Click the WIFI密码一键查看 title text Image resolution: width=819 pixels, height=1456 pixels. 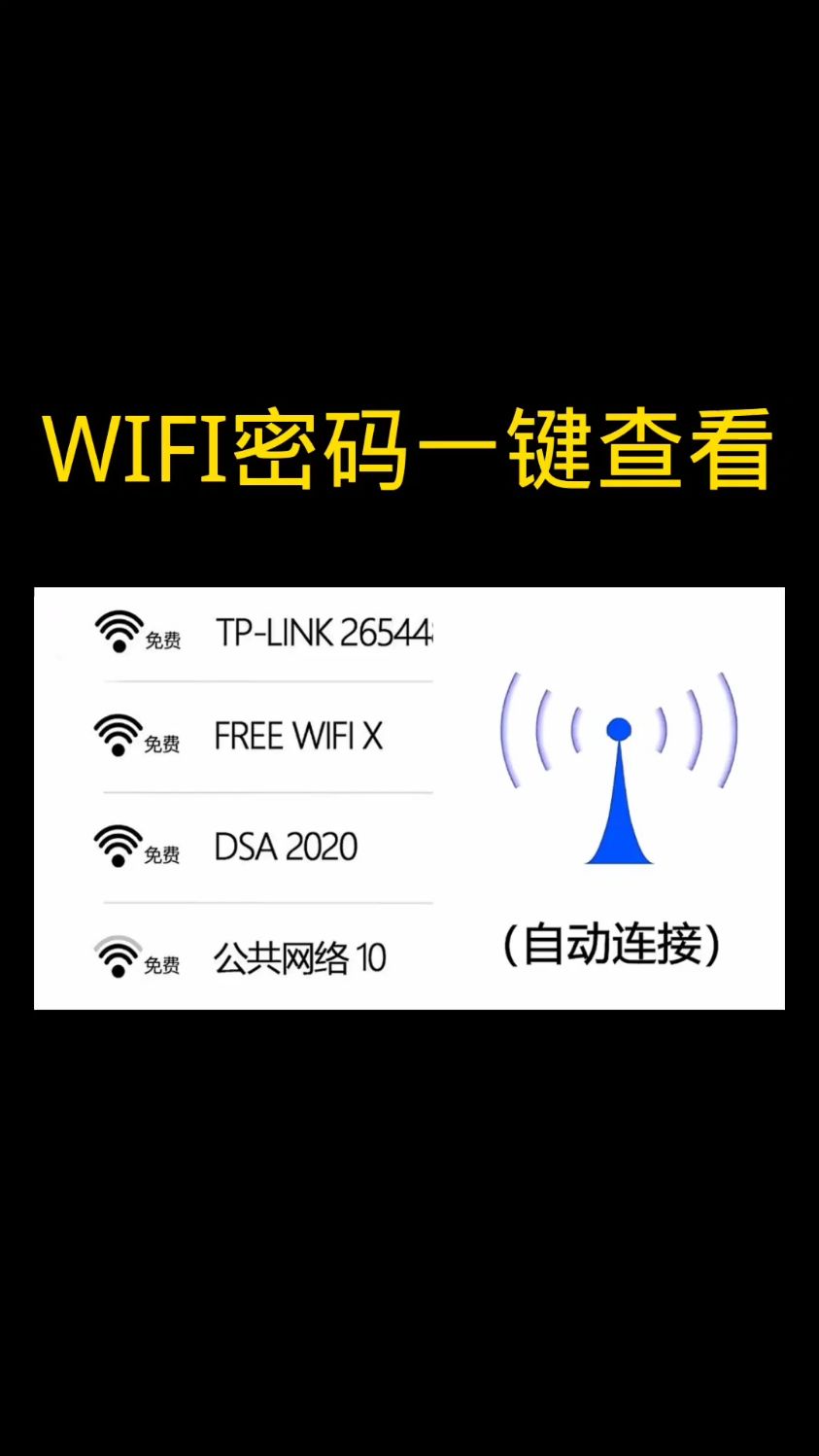pyautogui.click(x=409, y=449)
